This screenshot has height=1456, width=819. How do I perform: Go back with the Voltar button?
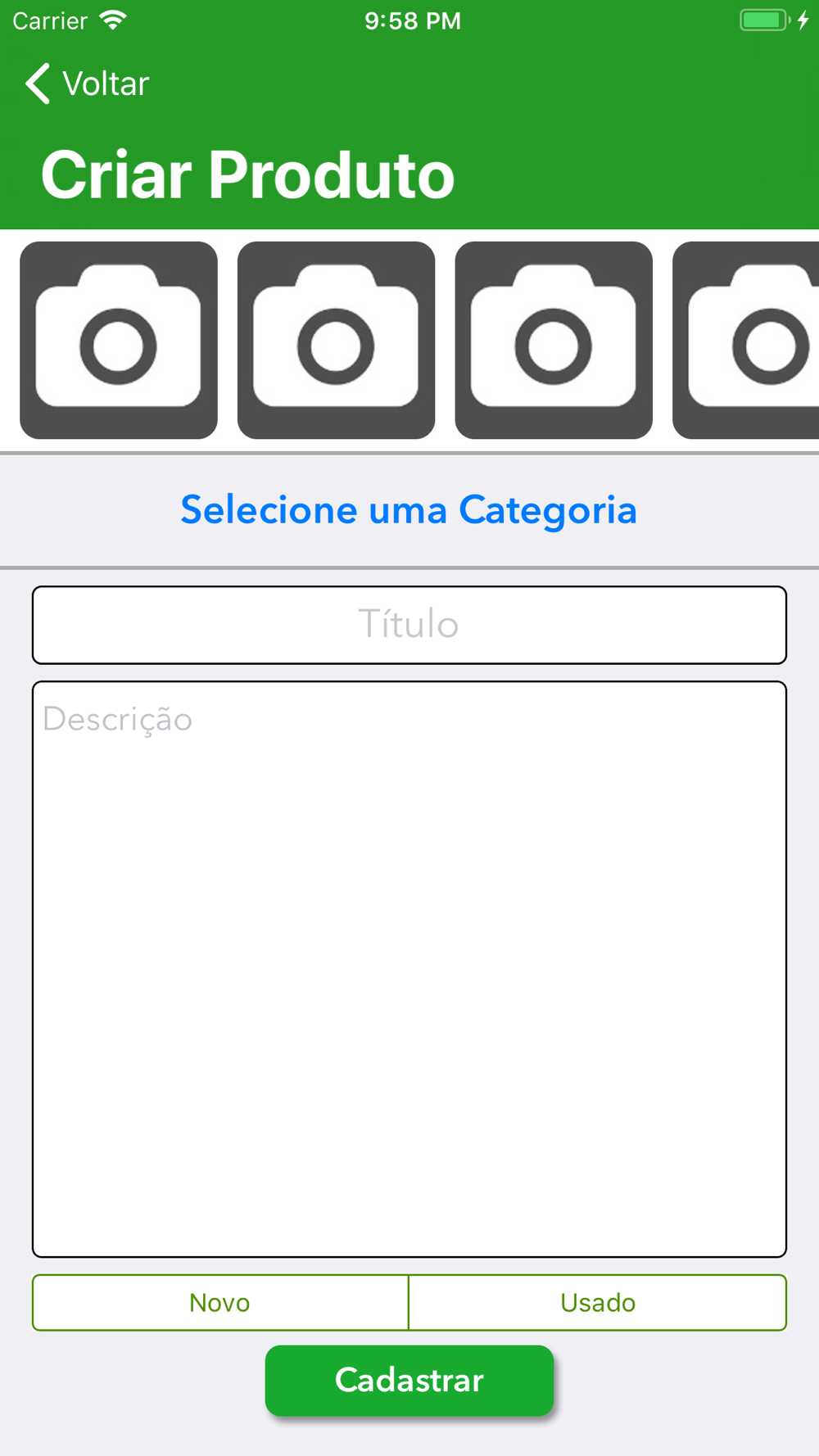click(x=88, y=84)
